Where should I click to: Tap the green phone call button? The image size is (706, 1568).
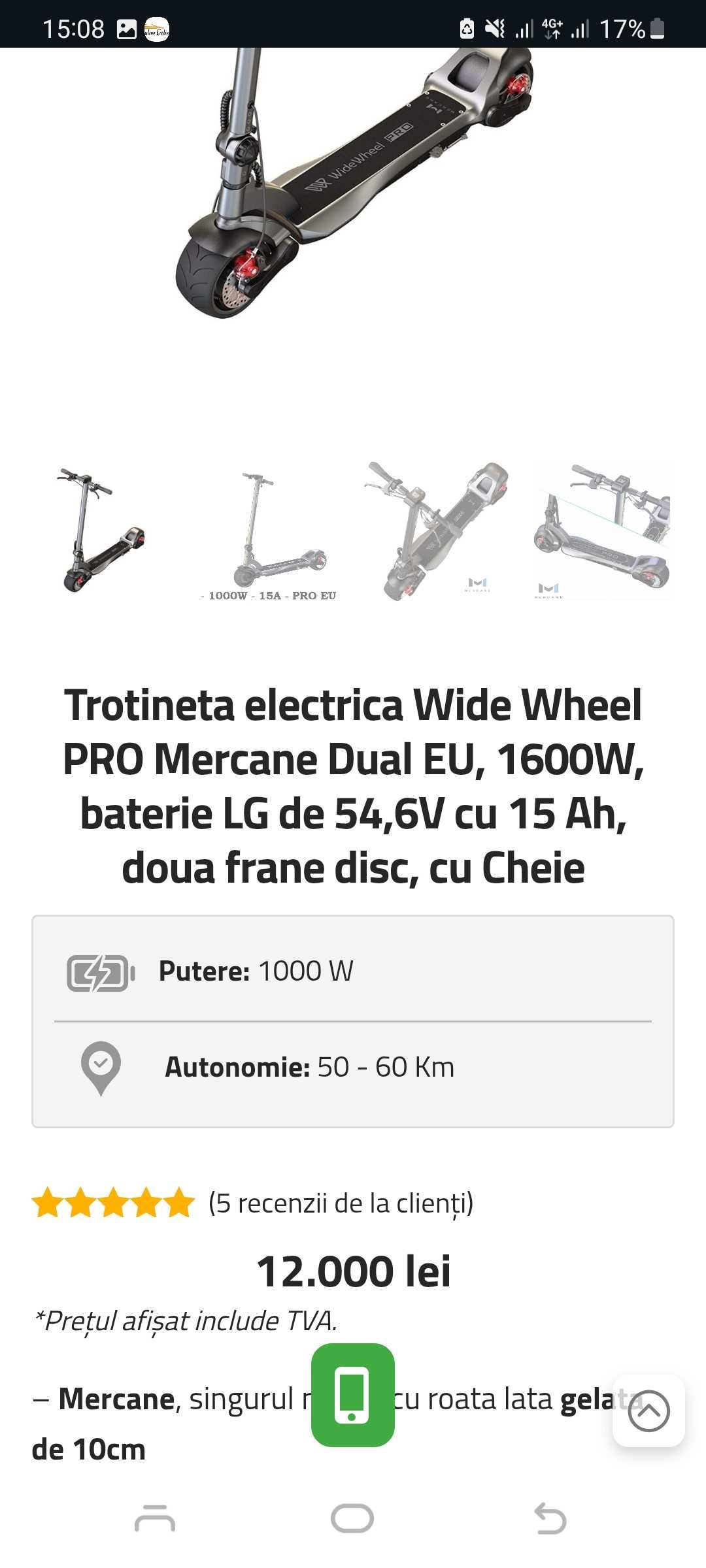click(352, 1395)
